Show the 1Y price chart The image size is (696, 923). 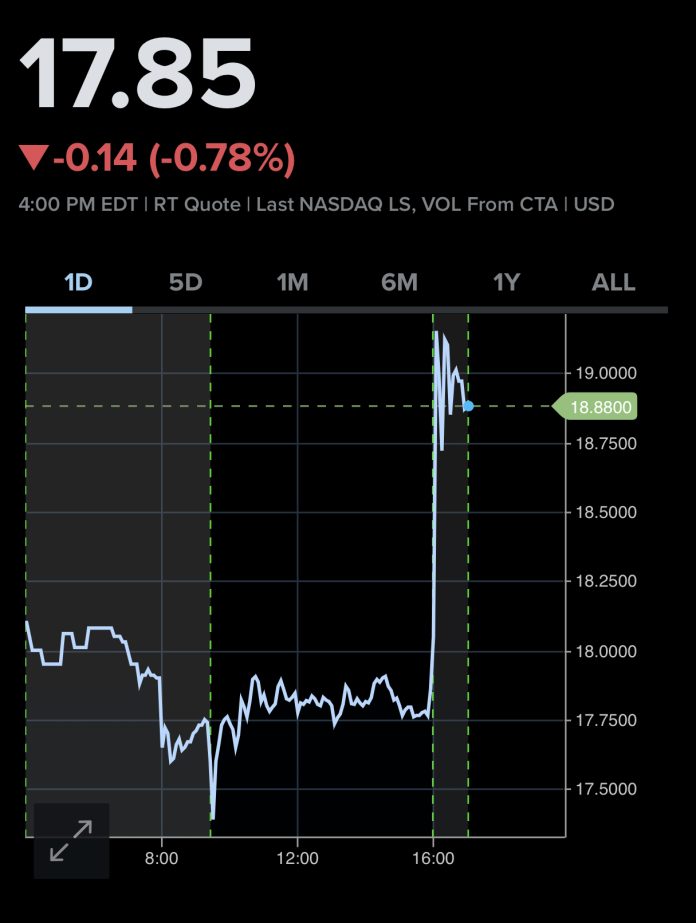[506, 283]
